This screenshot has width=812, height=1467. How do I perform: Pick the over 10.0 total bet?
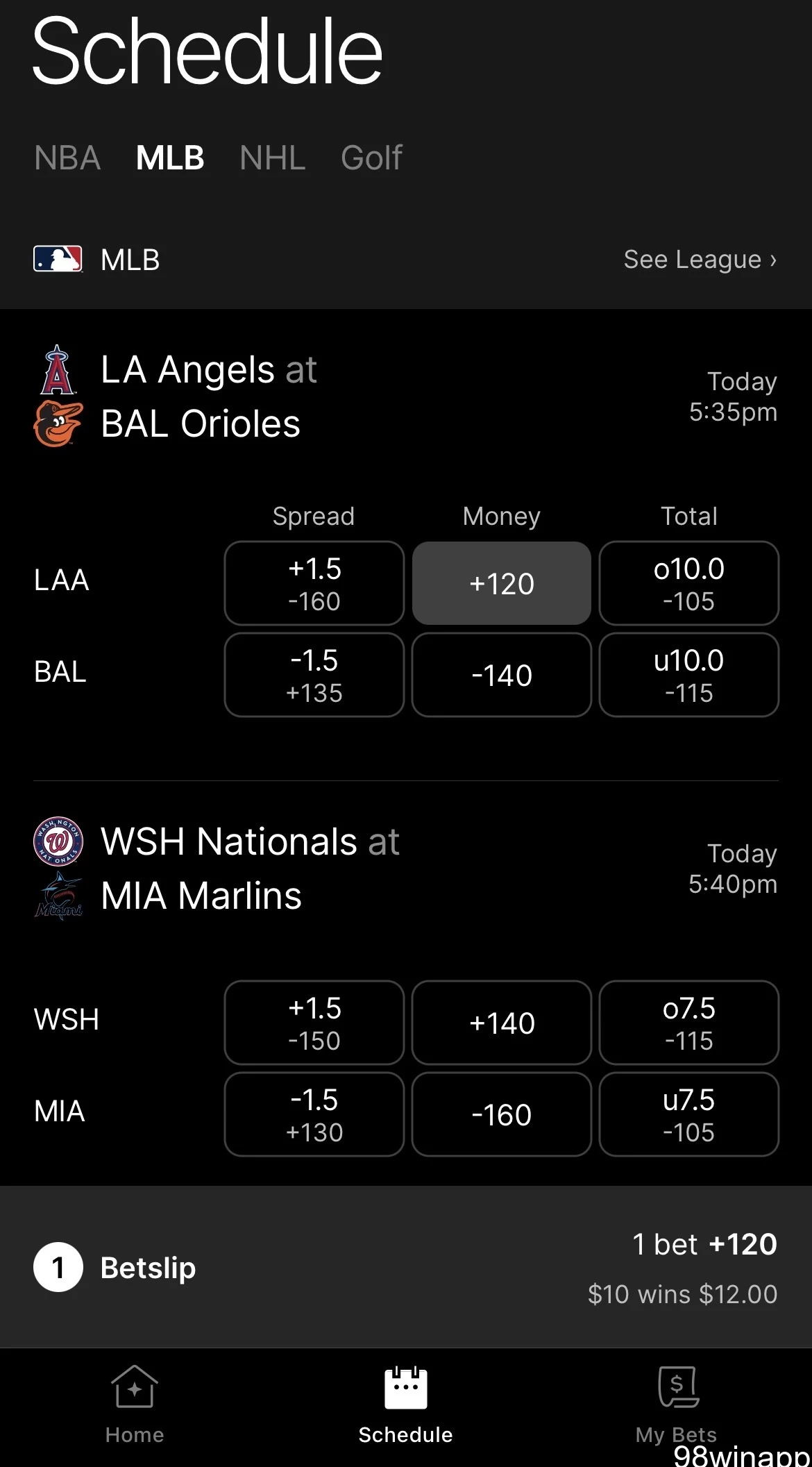(688, 583)
